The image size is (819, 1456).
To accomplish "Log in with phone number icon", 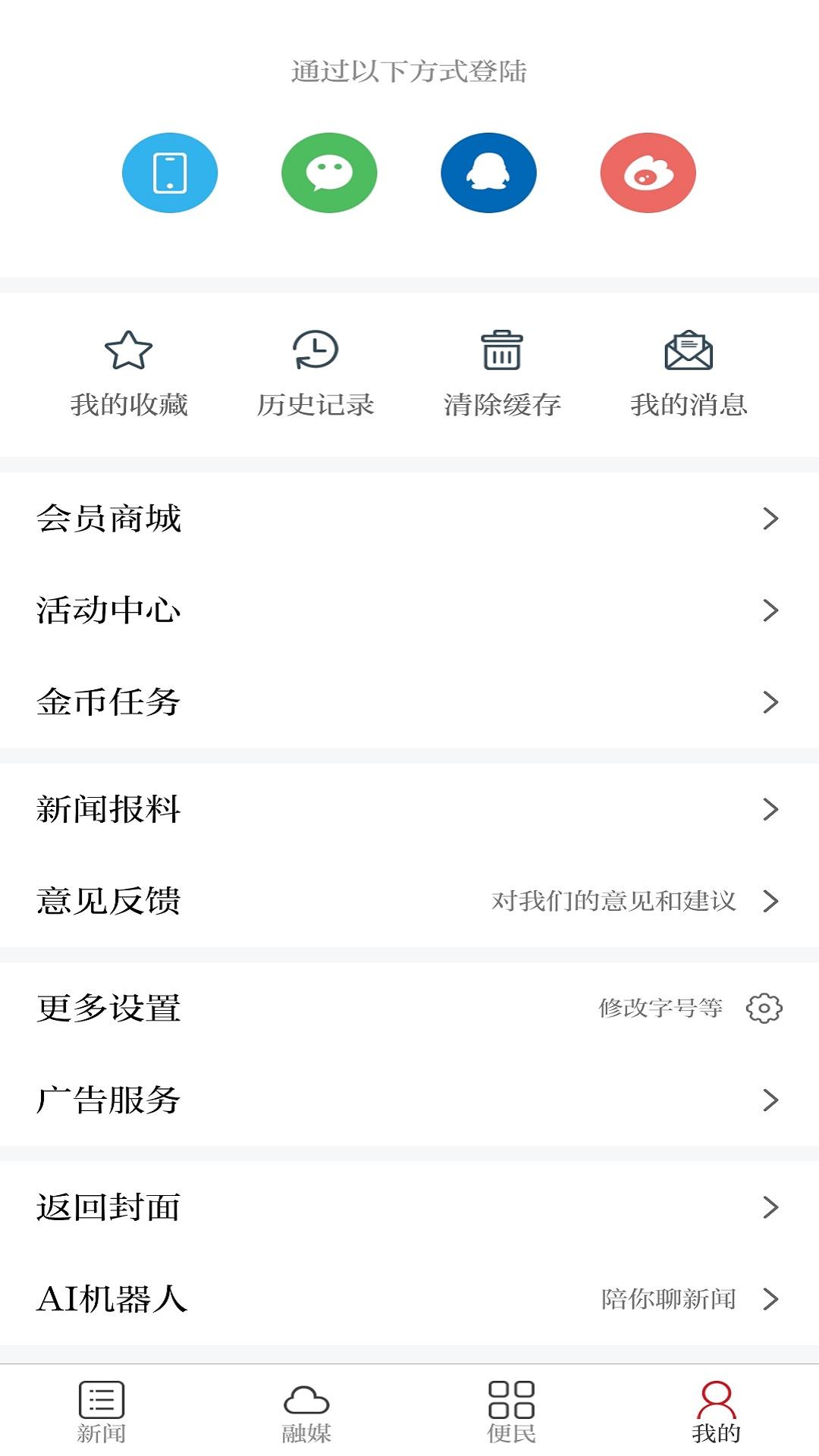I will [170, 172].
